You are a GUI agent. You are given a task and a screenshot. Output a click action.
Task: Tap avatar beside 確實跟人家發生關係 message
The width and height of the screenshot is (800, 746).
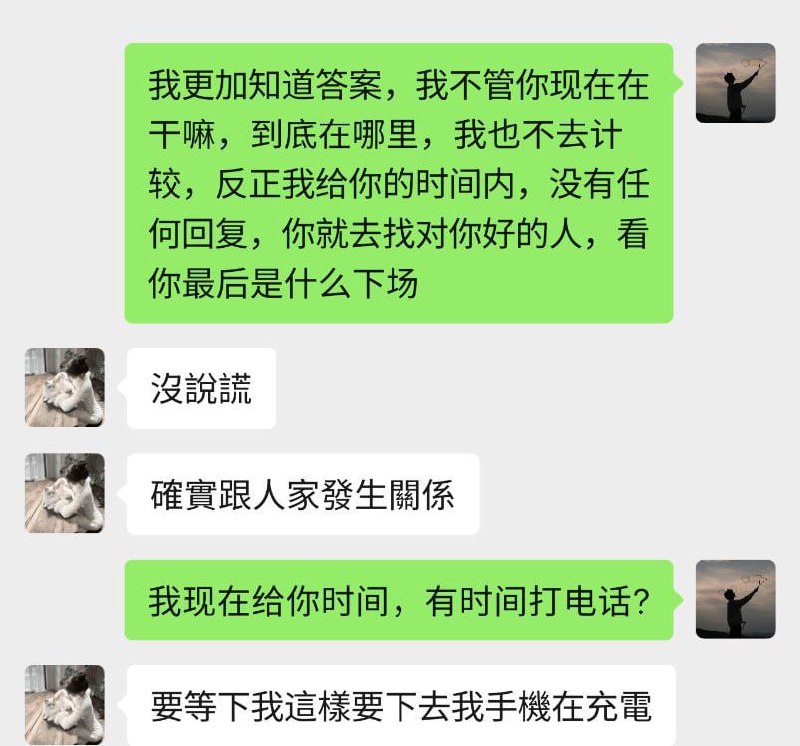coord(65,493)
